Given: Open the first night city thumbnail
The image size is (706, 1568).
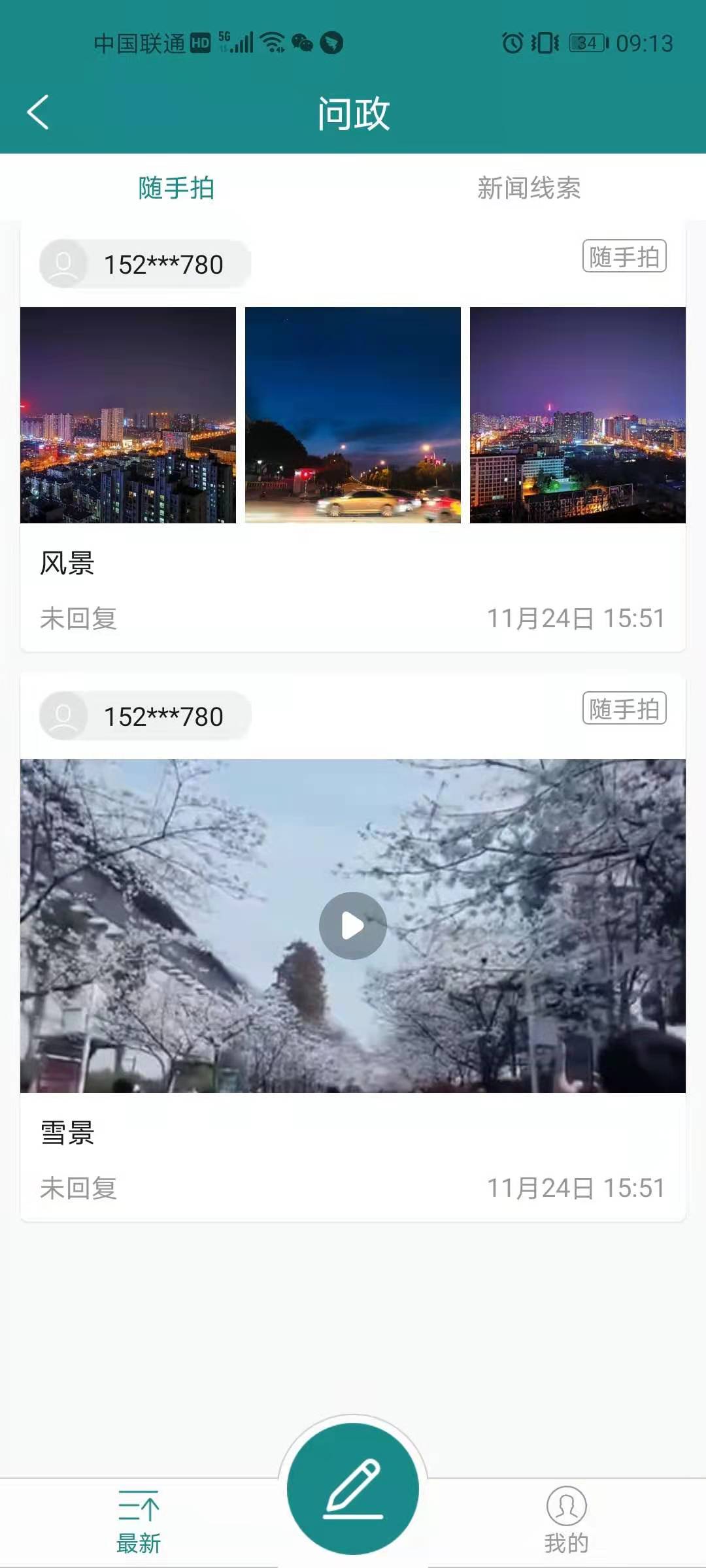Looking at the screenshot, I should 128,415.
